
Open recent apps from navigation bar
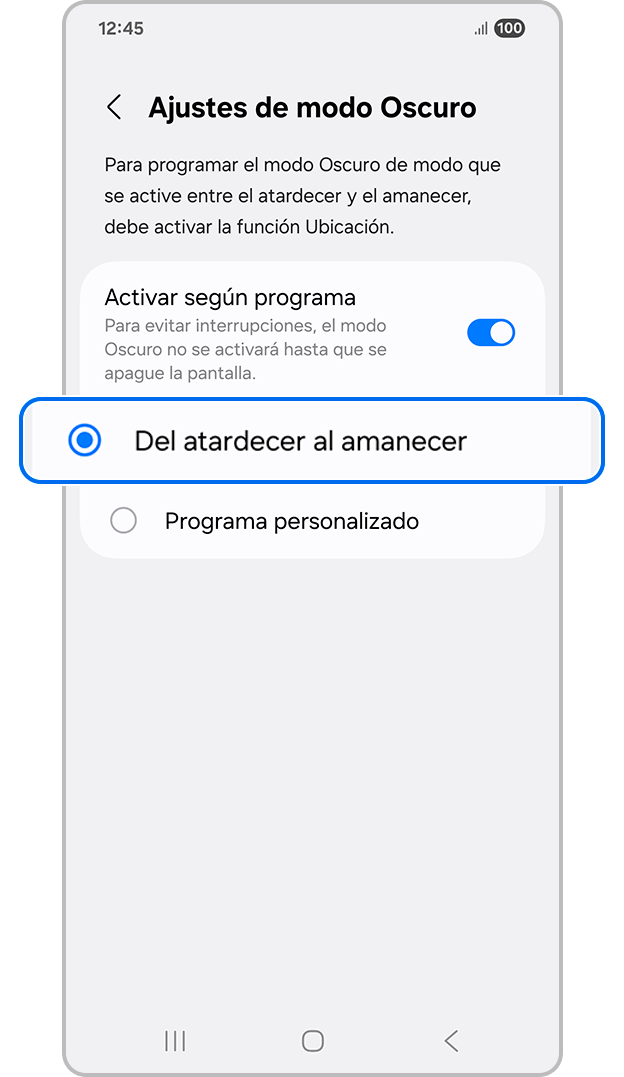point(175,1041)
